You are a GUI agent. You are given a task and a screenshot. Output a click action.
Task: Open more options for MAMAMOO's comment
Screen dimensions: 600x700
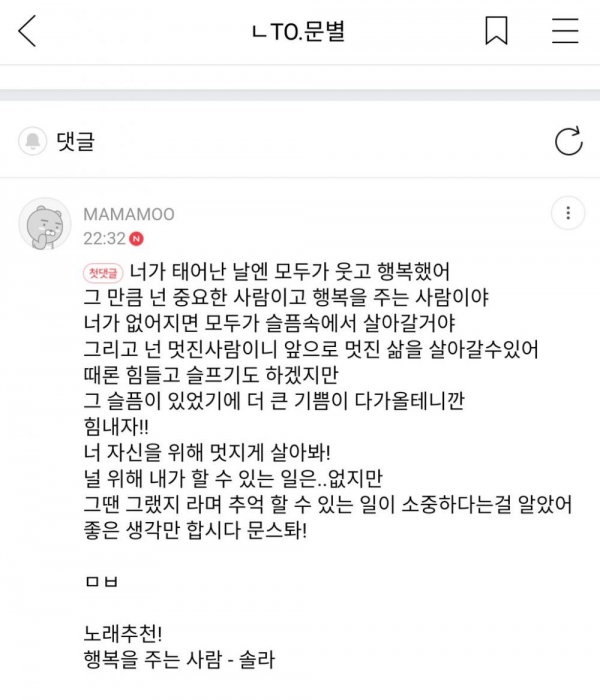click(x=568, y=213)
